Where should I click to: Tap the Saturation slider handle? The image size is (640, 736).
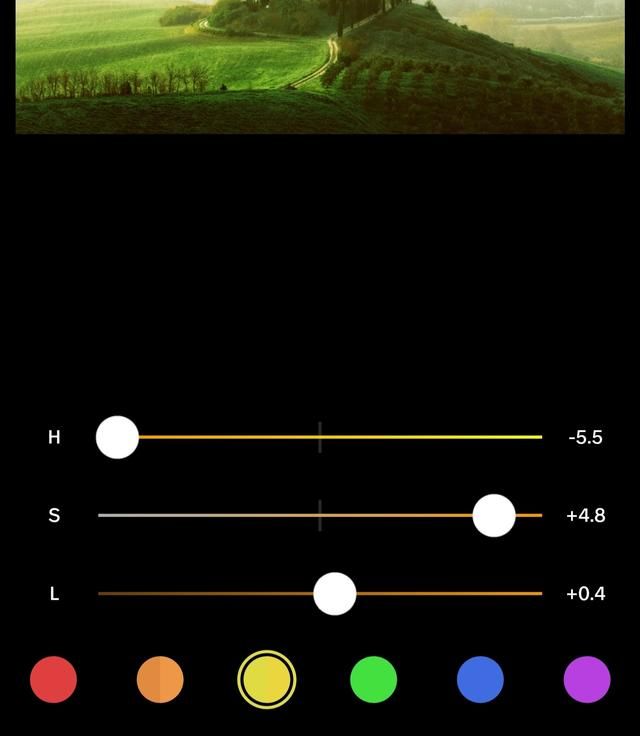click(493, 516)
